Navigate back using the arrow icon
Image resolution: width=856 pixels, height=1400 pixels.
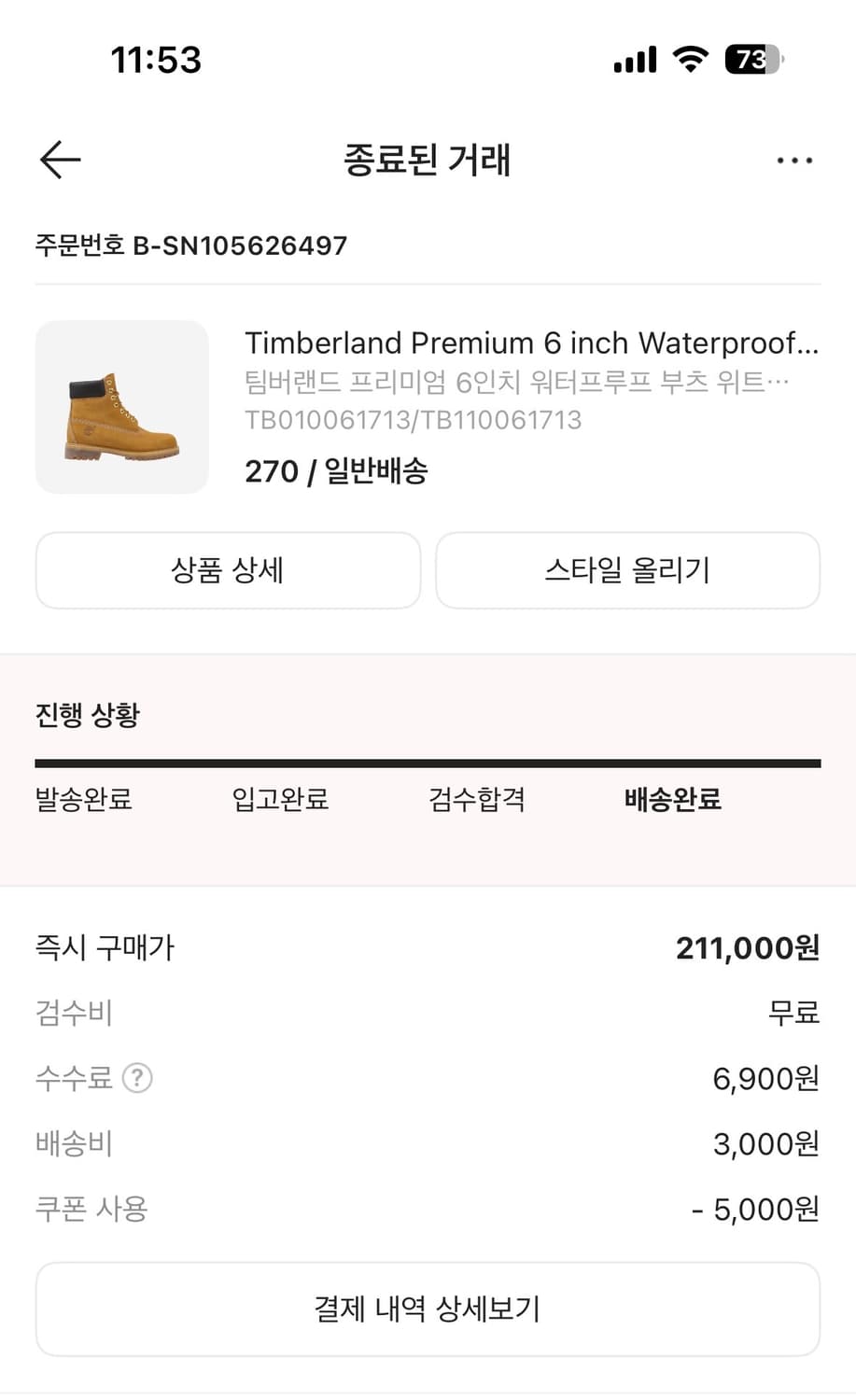59,160
